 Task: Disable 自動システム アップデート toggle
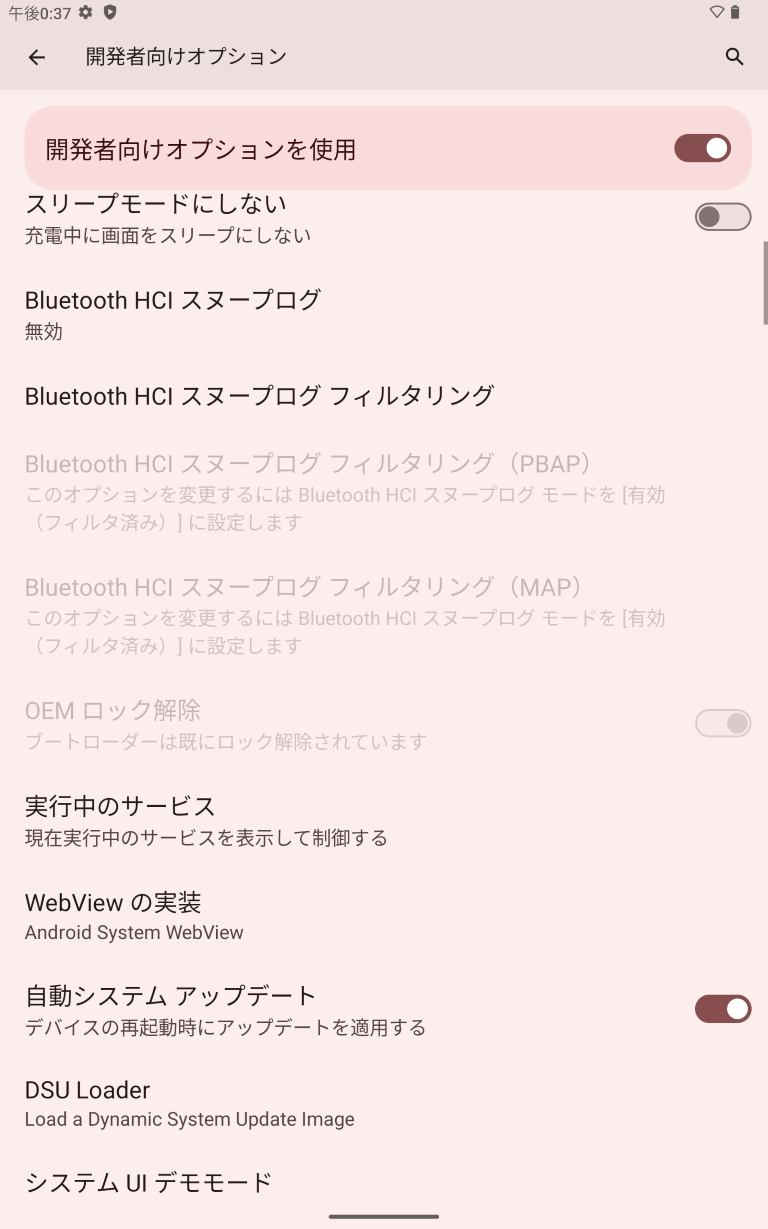(722, 1009)
